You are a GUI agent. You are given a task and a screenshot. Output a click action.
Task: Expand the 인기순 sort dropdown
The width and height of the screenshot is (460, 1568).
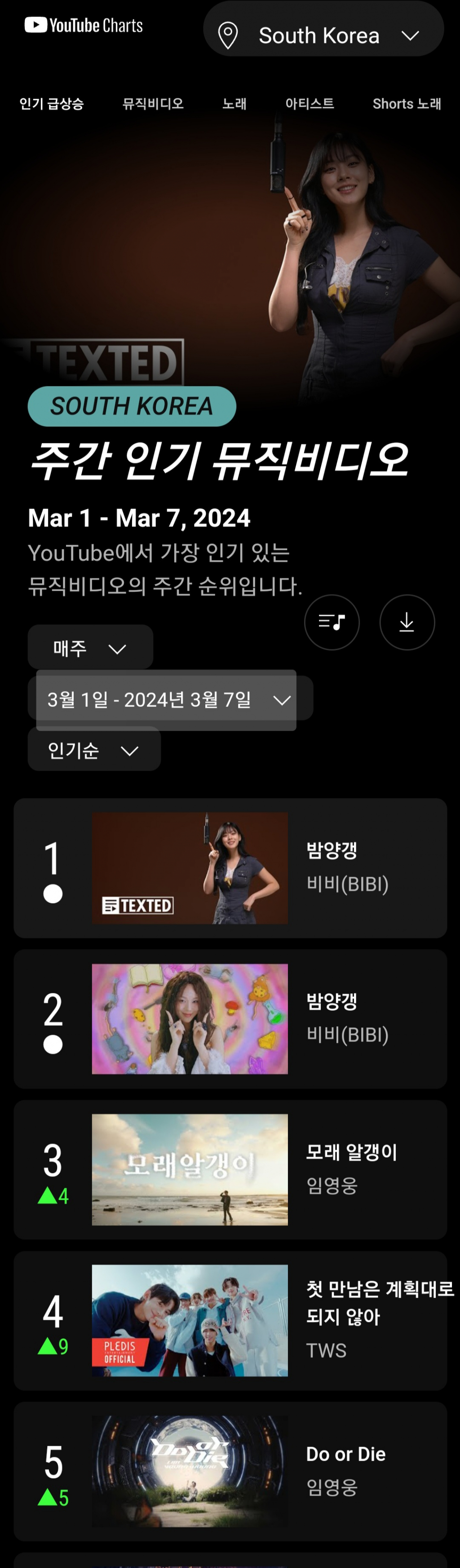[x=94, y=751]
